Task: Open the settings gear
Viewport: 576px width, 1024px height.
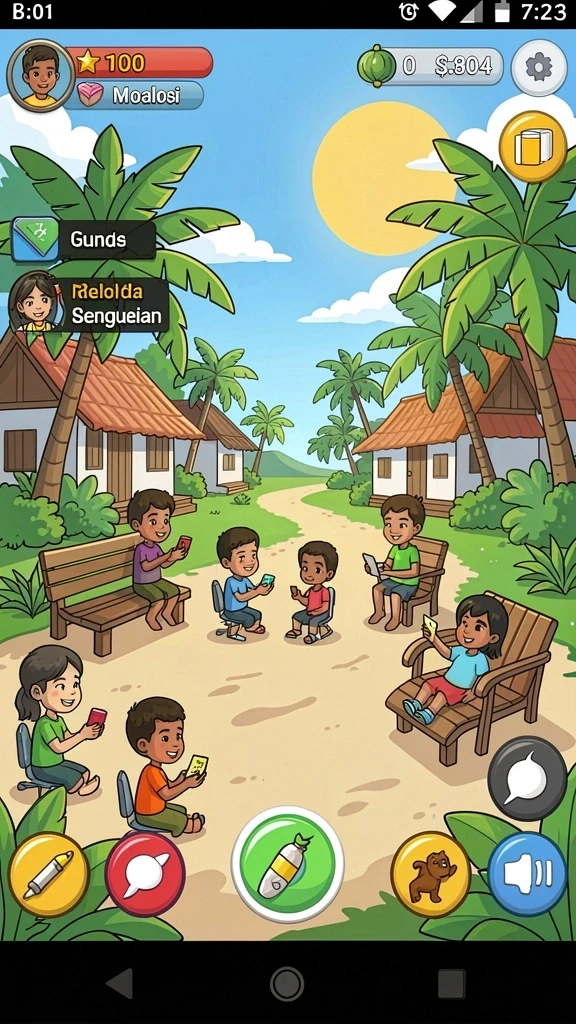Action: (539, 68)
